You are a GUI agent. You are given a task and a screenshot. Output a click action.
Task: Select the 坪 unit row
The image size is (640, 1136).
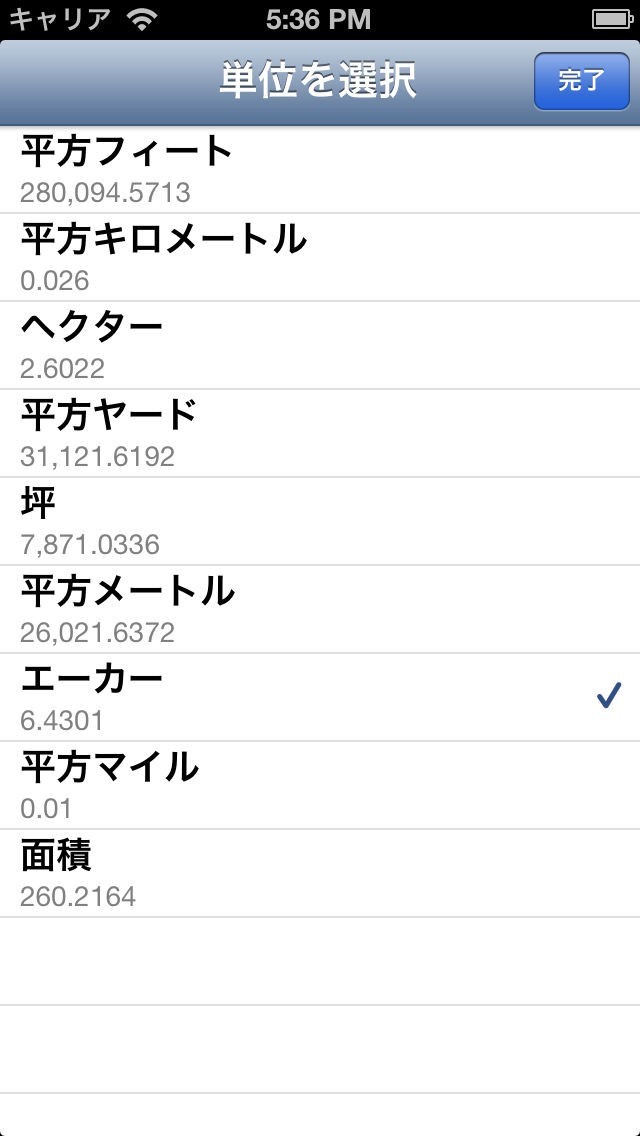point(320,521)
